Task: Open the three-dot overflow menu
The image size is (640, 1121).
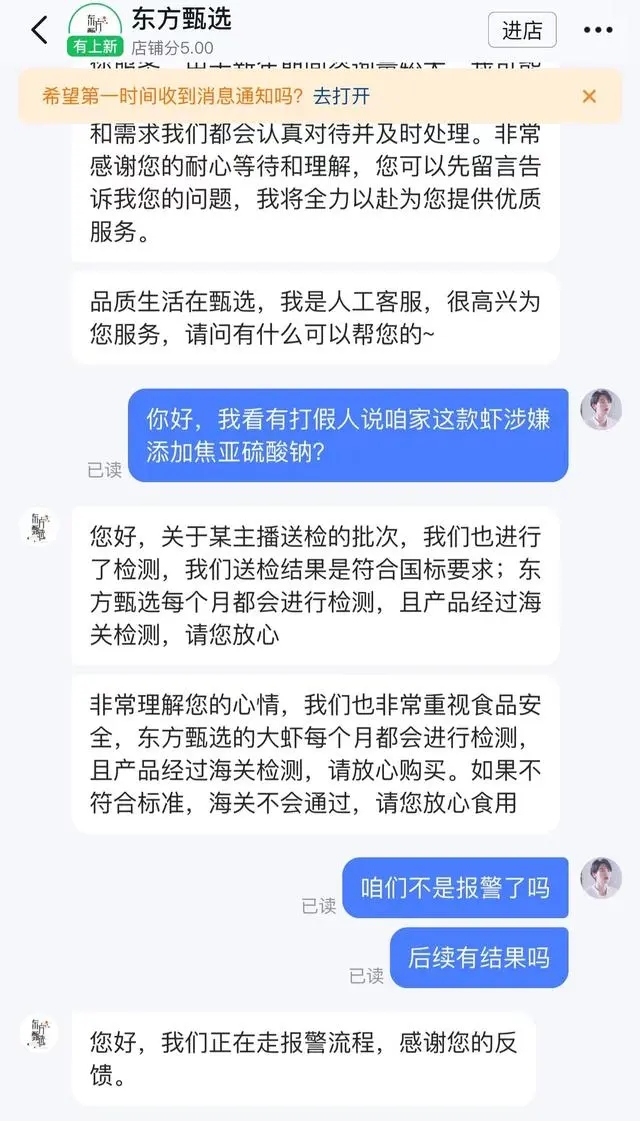Action: [x=598, y=30]
